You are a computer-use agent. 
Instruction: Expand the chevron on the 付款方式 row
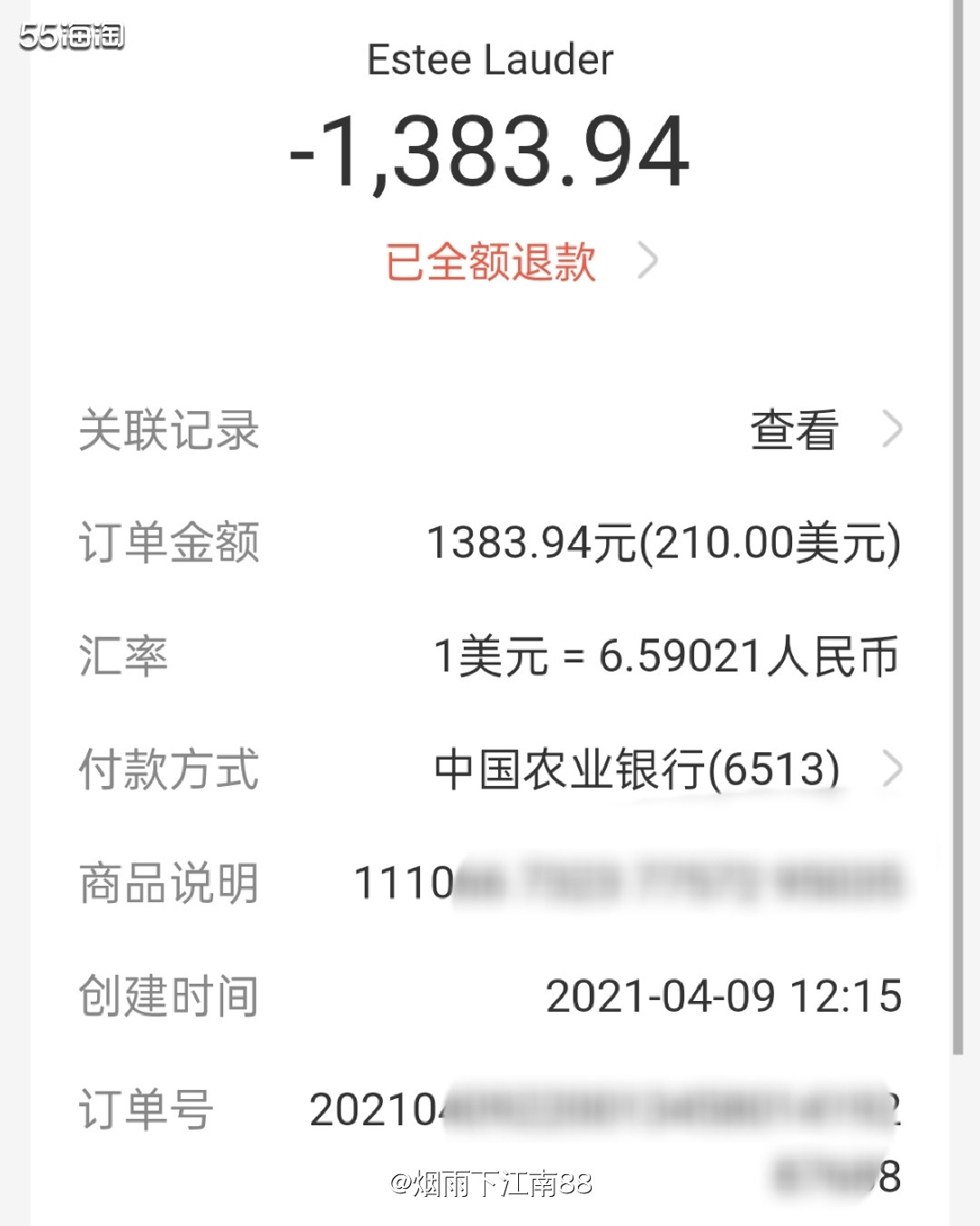[x=894, y=770]
